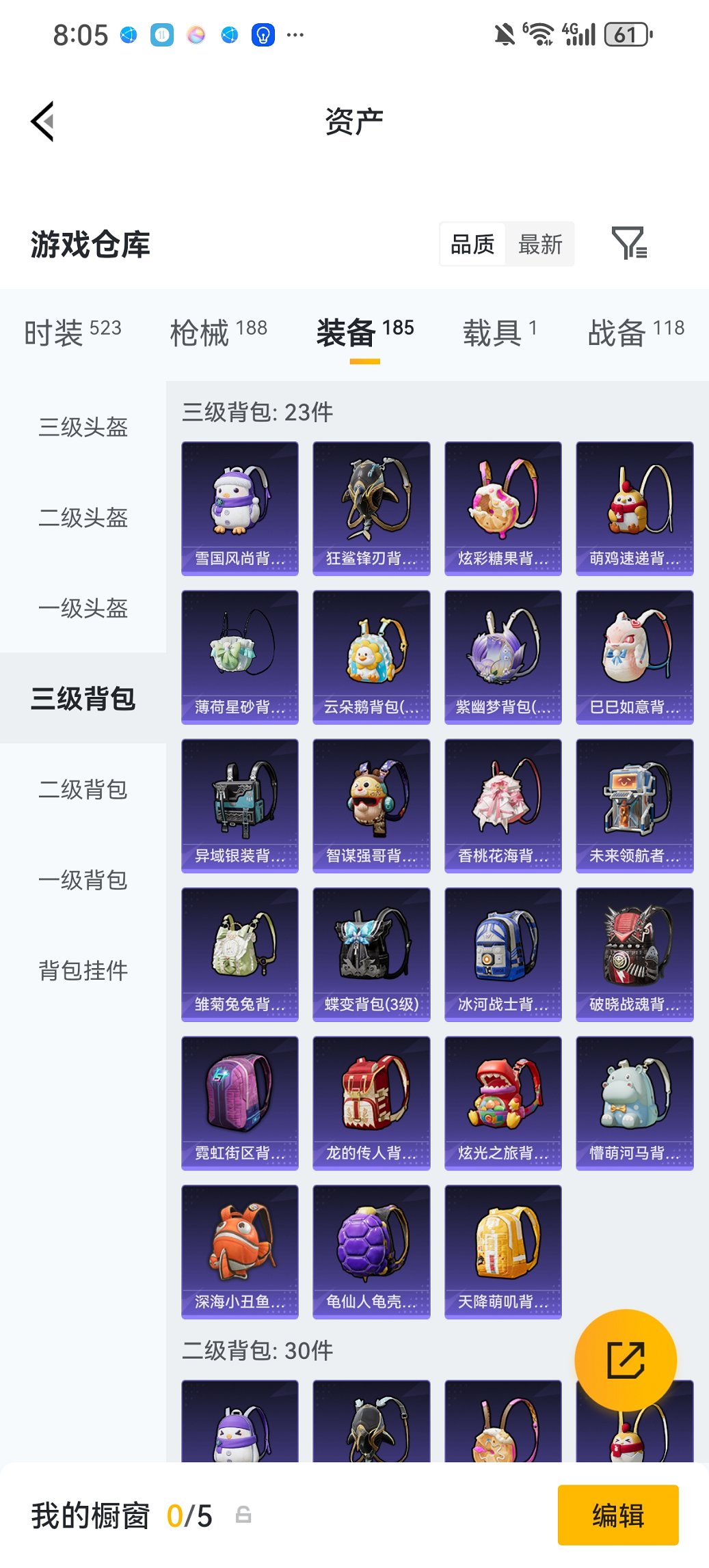
Task: Select the 一级背包 category
Action: [83, 880]
